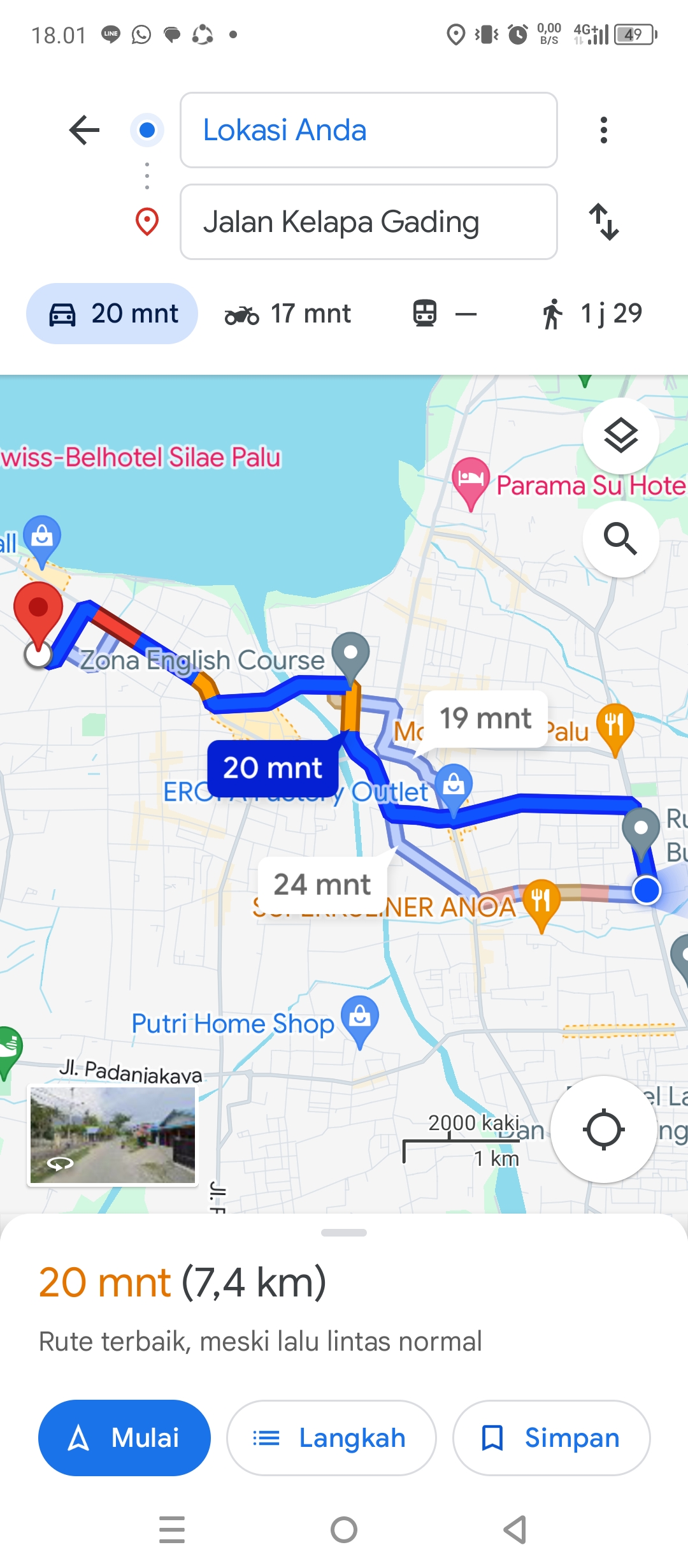
Task: View route steps with Langkah
Action: click(331, 1438)
